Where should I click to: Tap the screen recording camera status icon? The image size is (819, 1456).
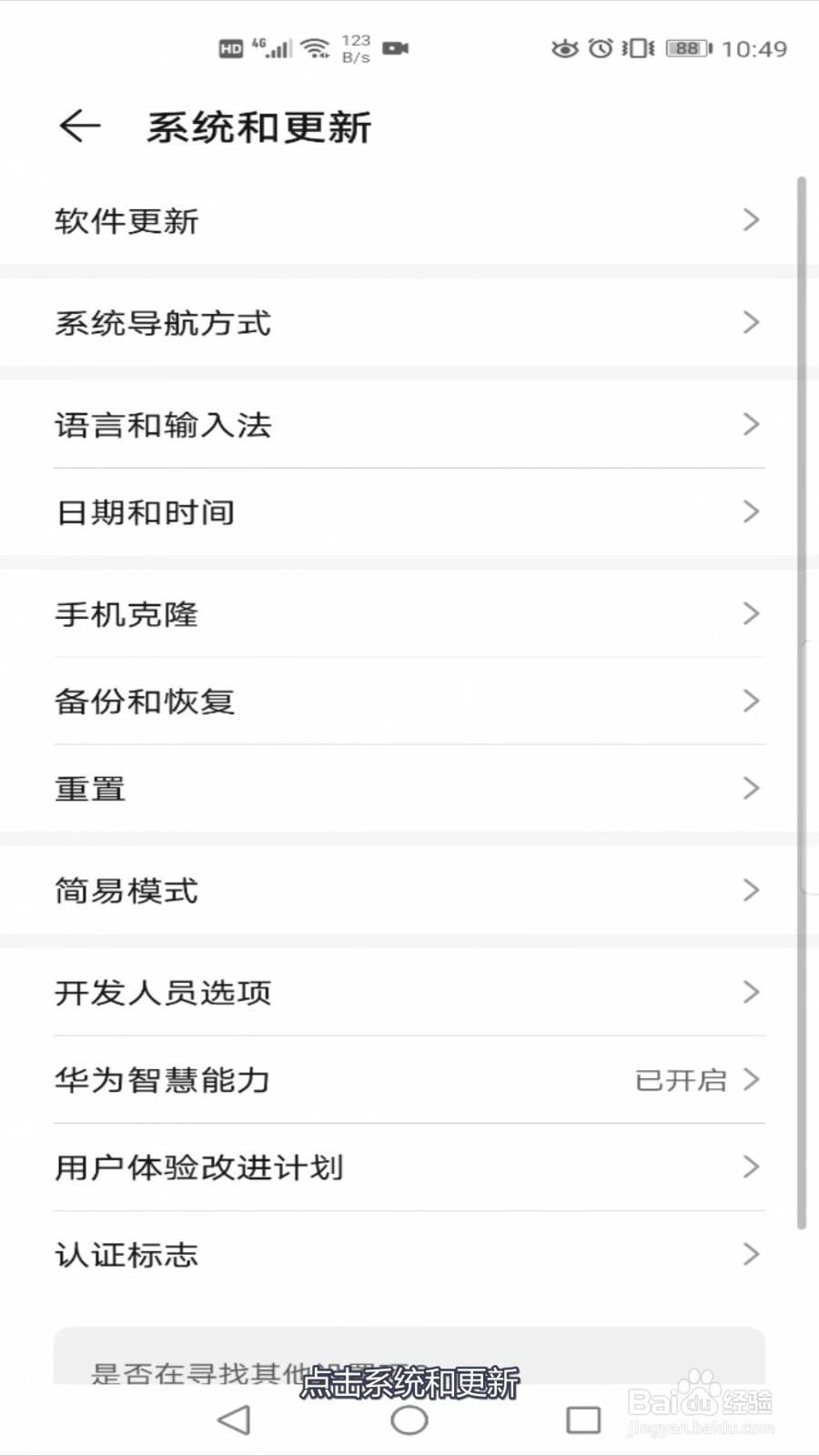tap(395, 48)
